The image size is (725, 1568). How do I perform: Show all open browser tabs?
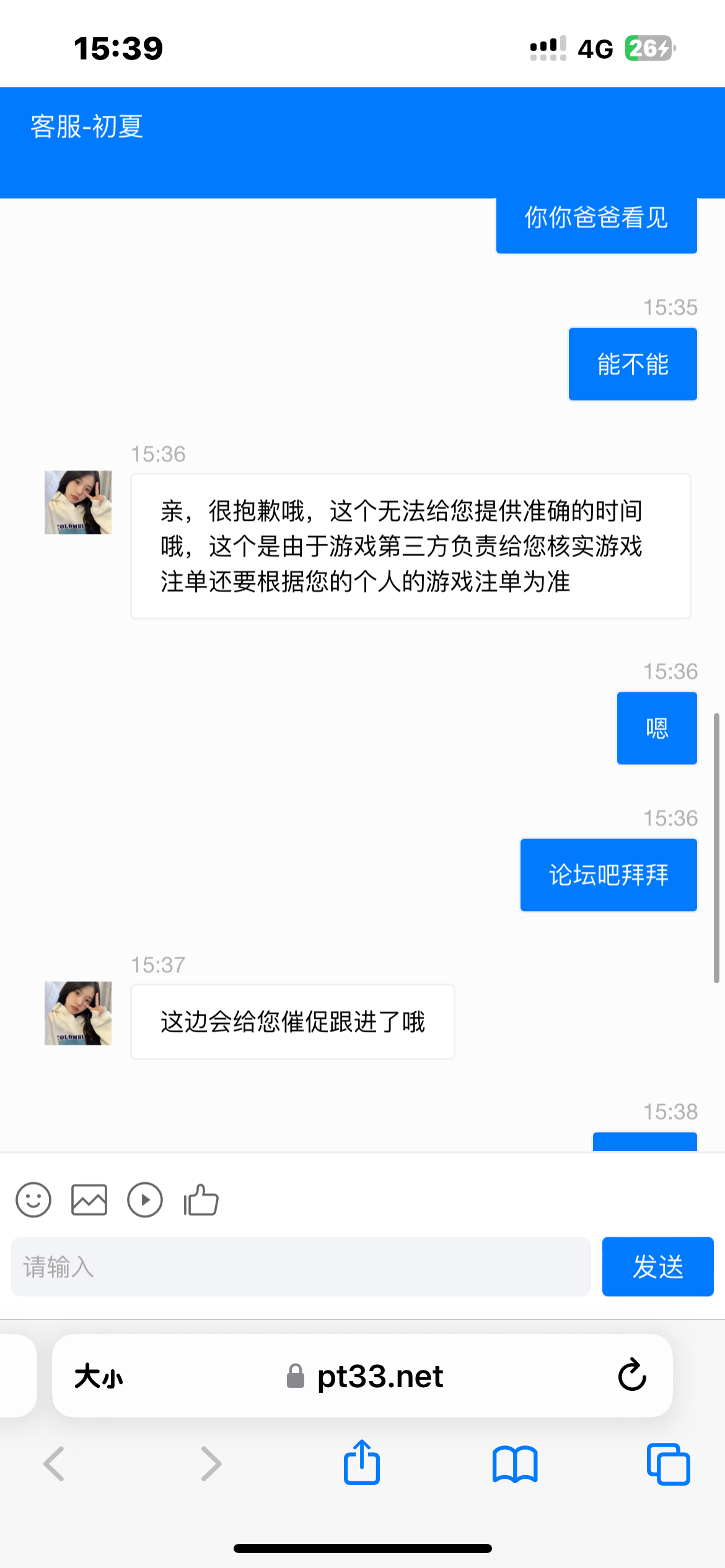tap(668, 1464)
